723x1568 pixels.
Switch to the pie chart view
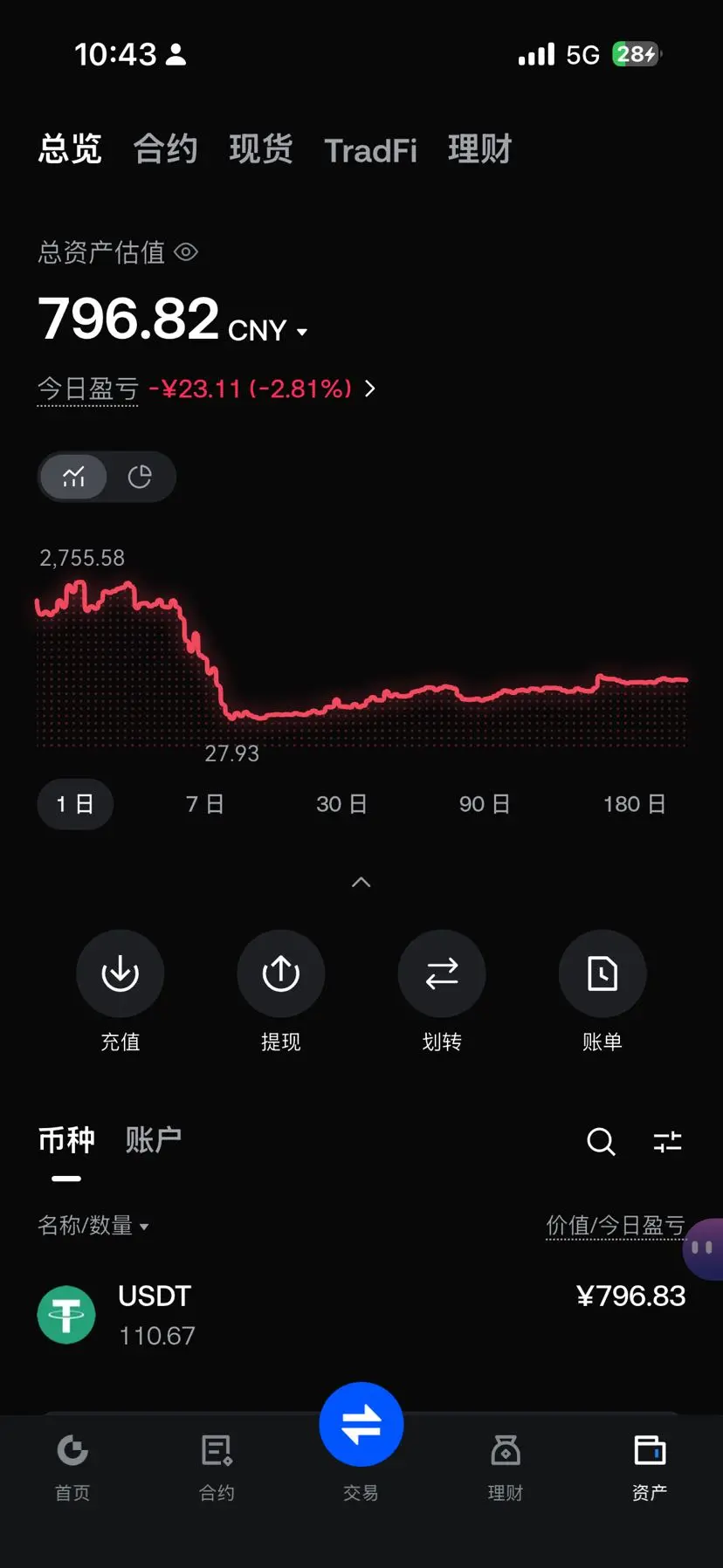coord(140,477)
